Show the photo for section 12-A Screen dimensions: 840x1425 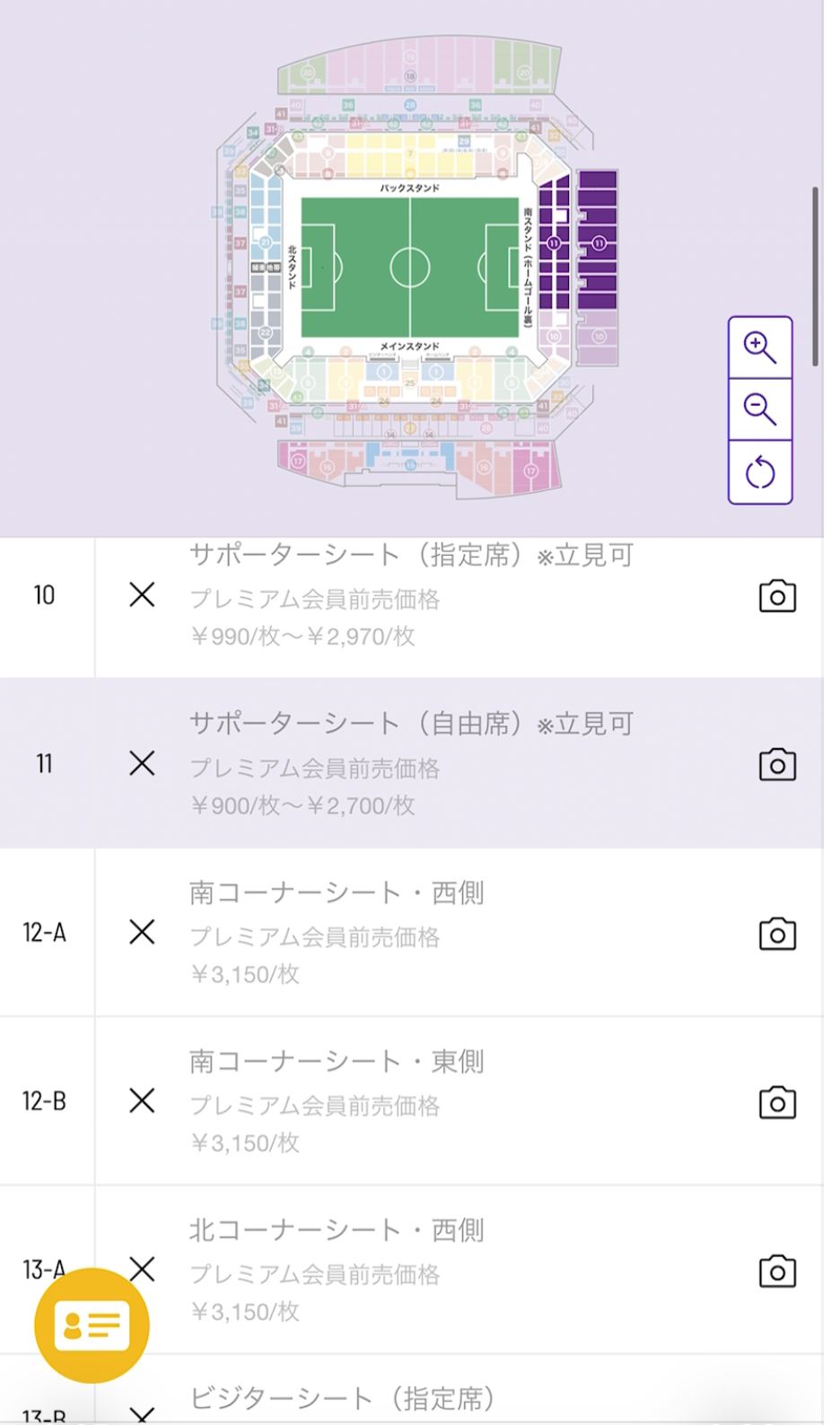(x=777, y=934)
